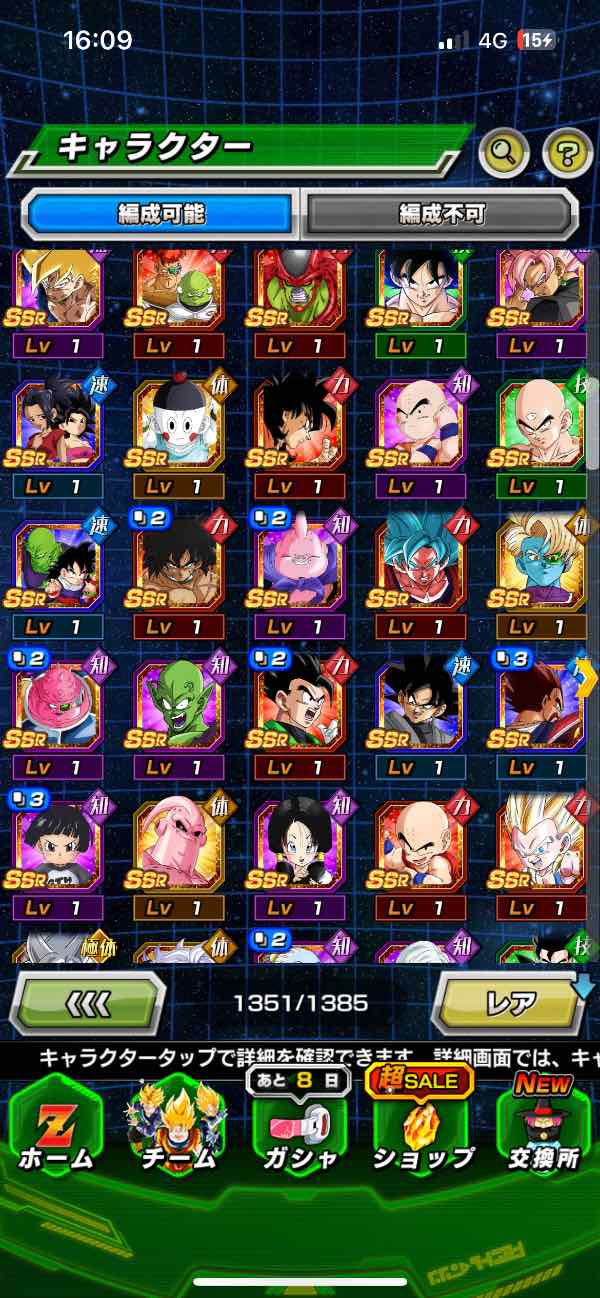Viewport: 600px width, 1298px height.
Task: Go back with the green arrow button
Action: [x=87, y=1002]
